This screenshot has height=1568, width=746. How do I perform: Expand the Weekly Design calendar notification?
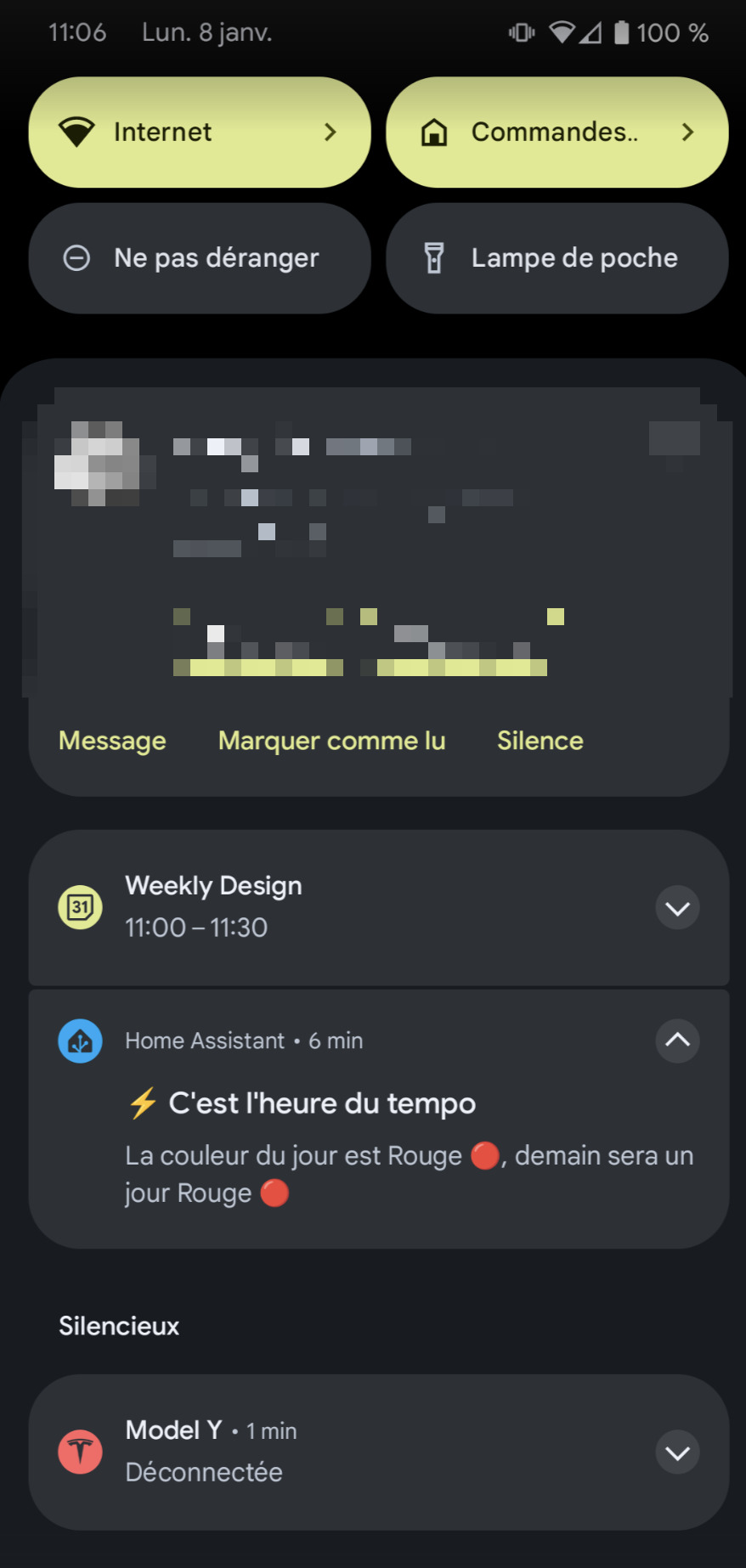pos(677,908)
